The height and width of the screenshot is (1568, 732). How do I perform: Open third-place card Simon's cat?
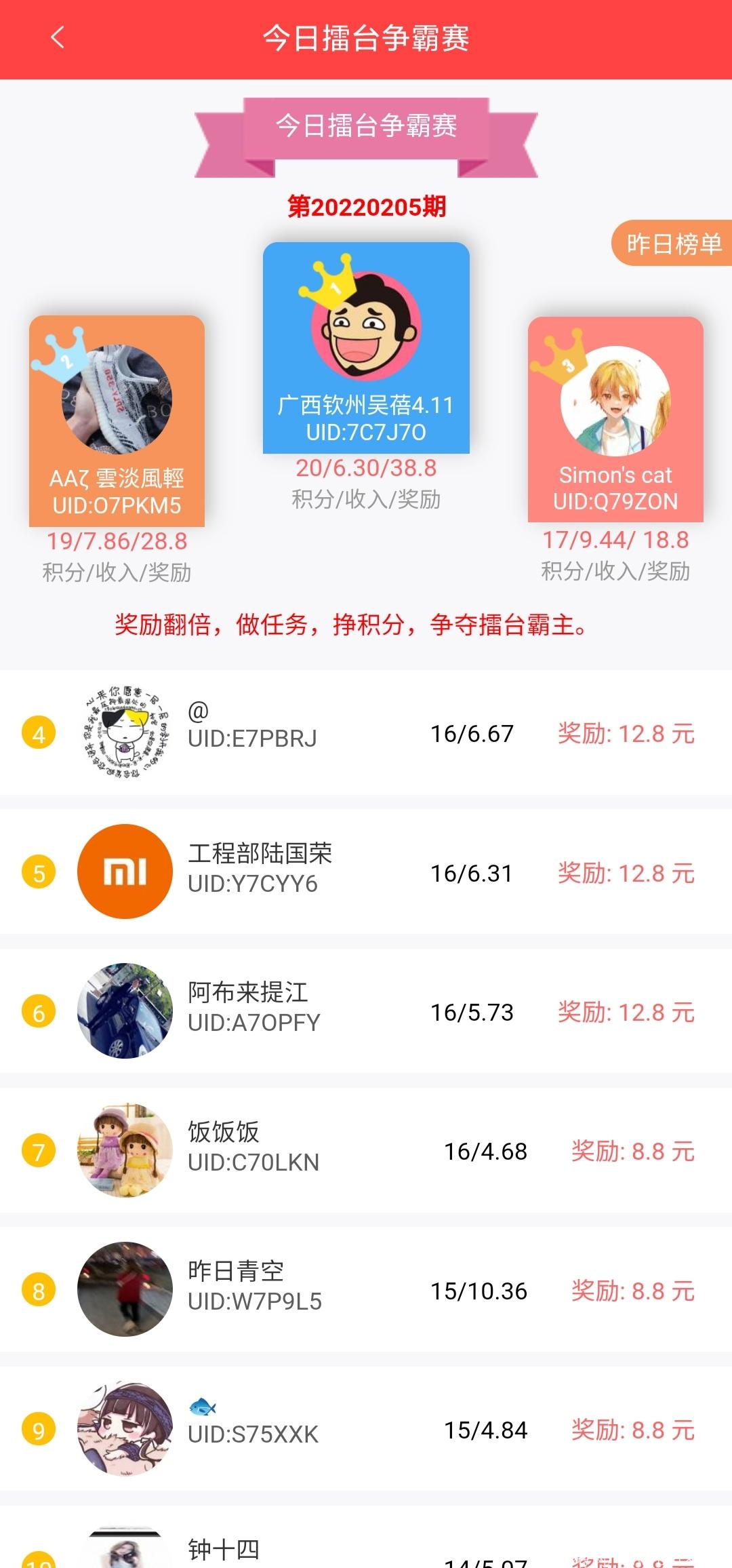(615, 419)
